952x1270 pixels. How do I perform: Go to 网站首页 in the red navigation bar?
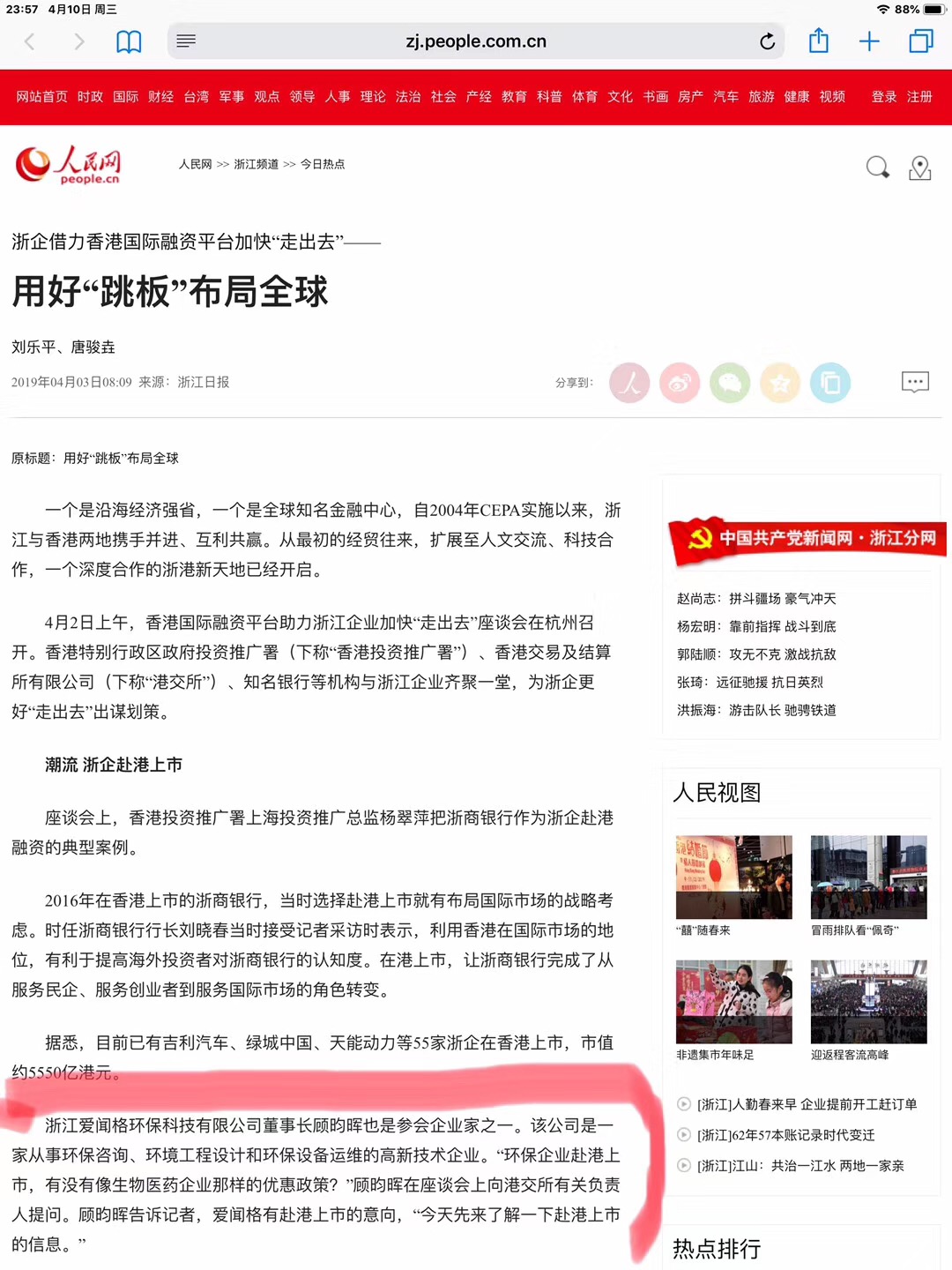[41, 97]
